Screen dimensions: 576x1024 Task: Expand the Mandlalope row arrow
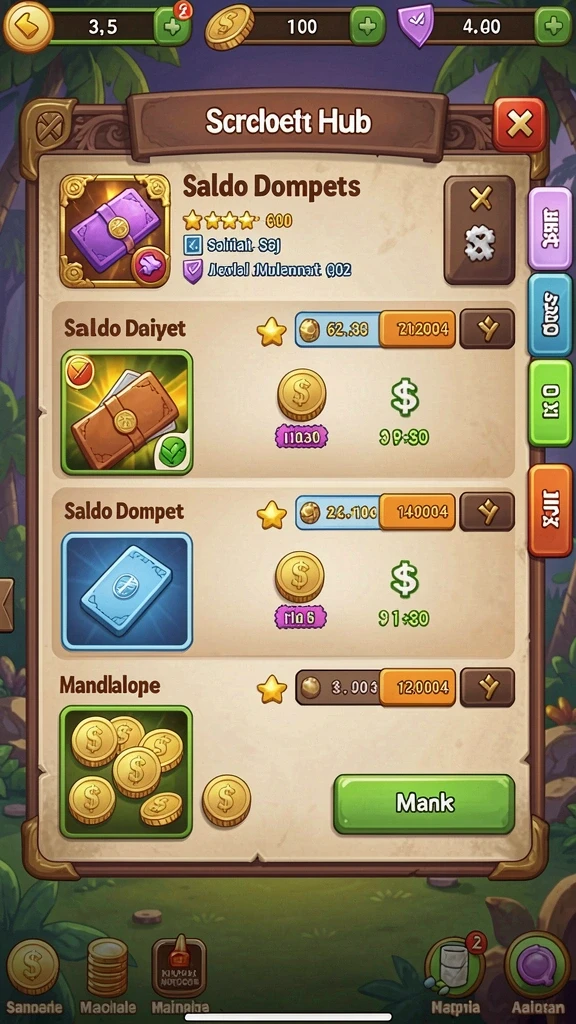coord(487,687)
